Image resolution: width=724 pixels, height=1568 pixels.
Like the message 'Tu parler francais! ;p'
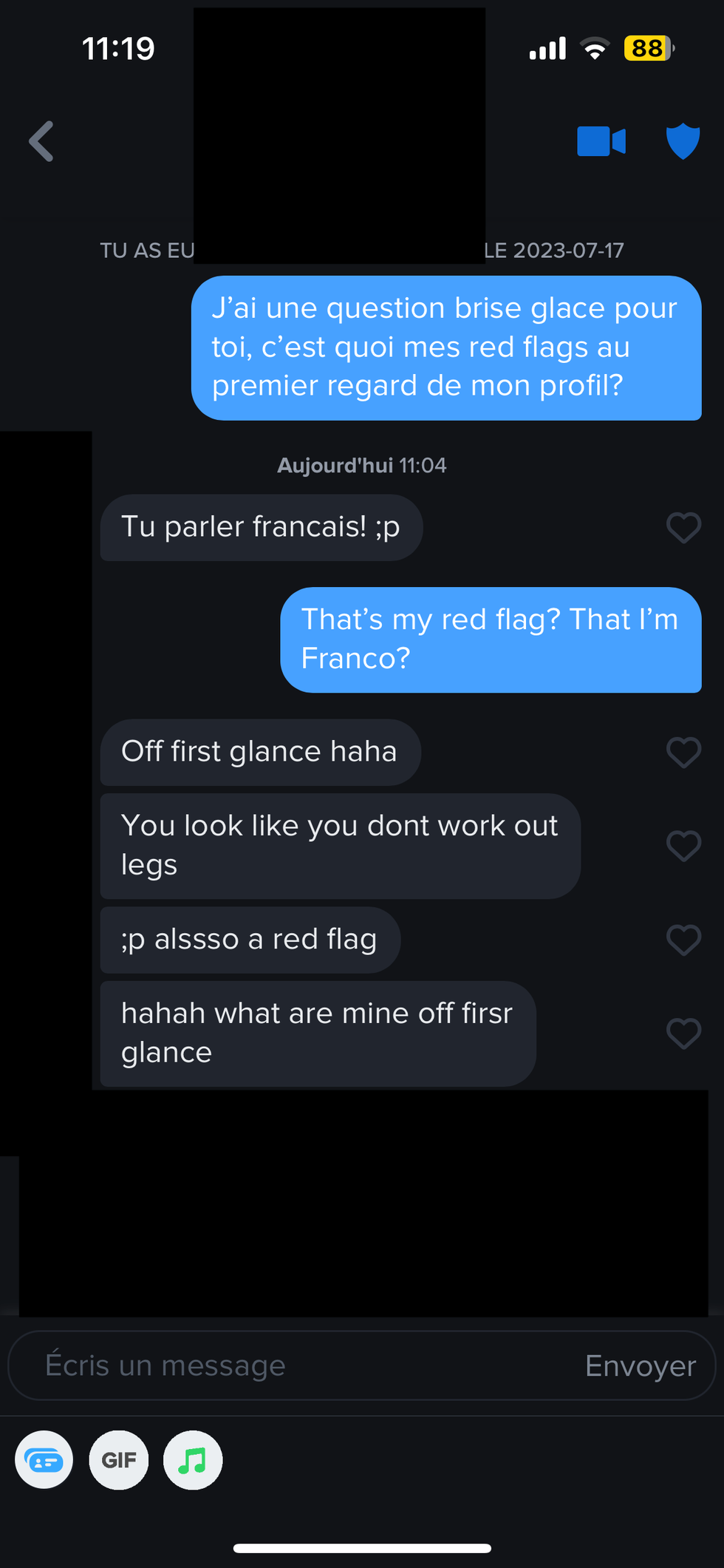683,528
